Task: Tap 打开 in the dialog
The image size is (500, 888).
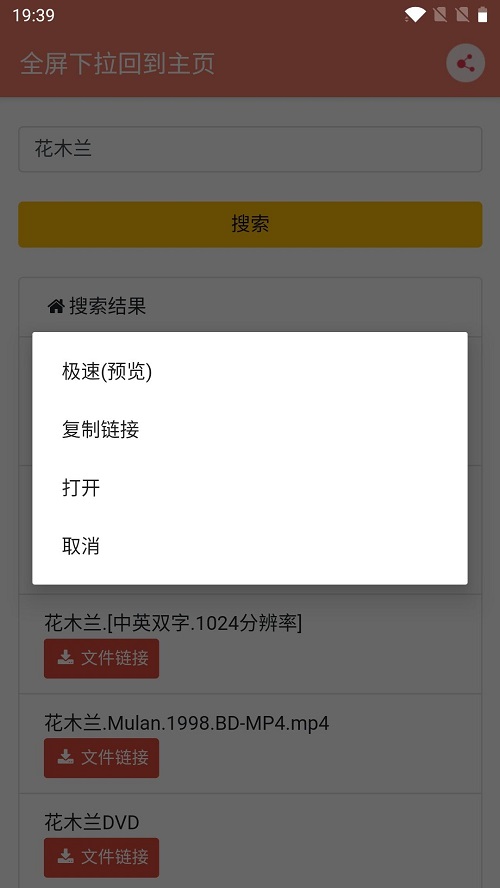Action: pos(250,488)
